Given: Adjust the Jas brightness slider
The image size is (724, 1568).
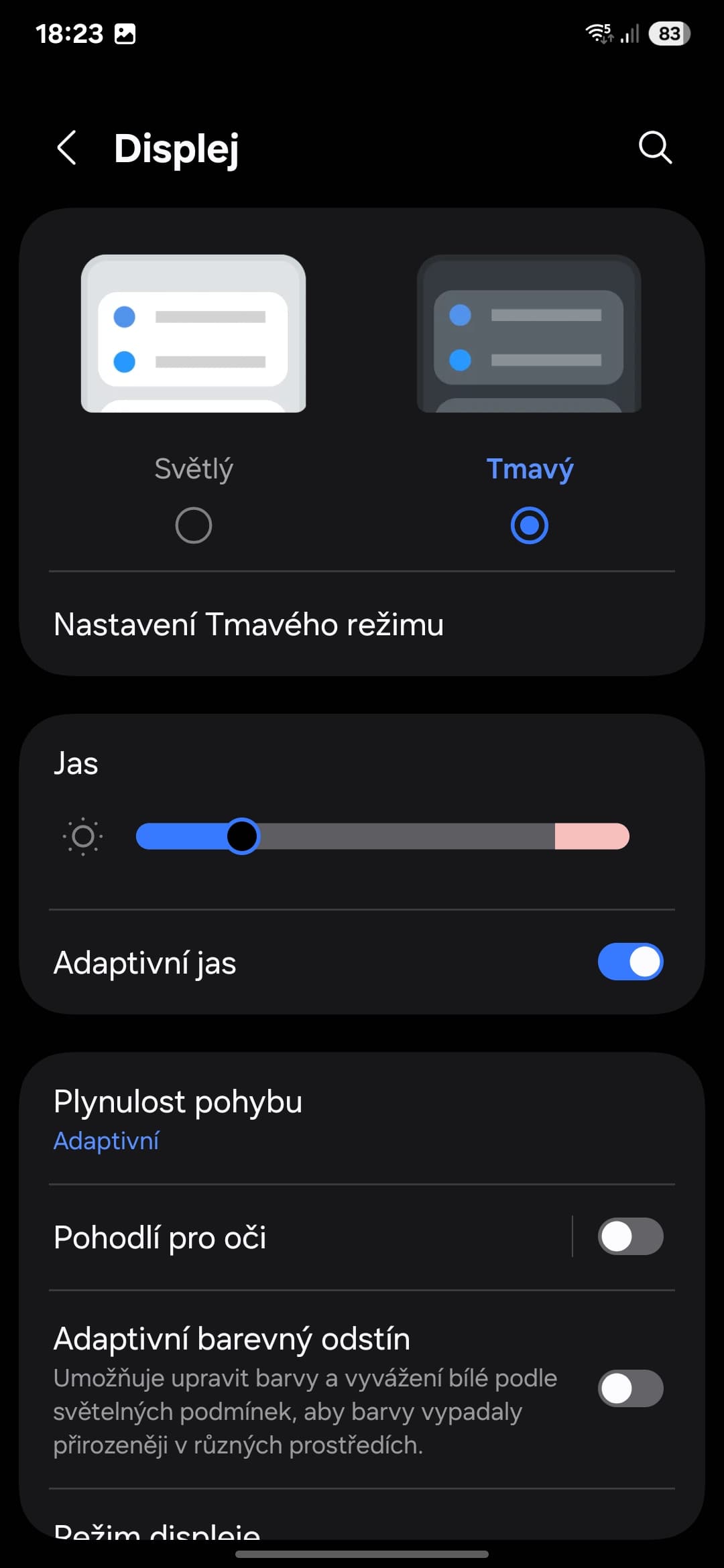Looking at the screenshot, I should [243, 836].
